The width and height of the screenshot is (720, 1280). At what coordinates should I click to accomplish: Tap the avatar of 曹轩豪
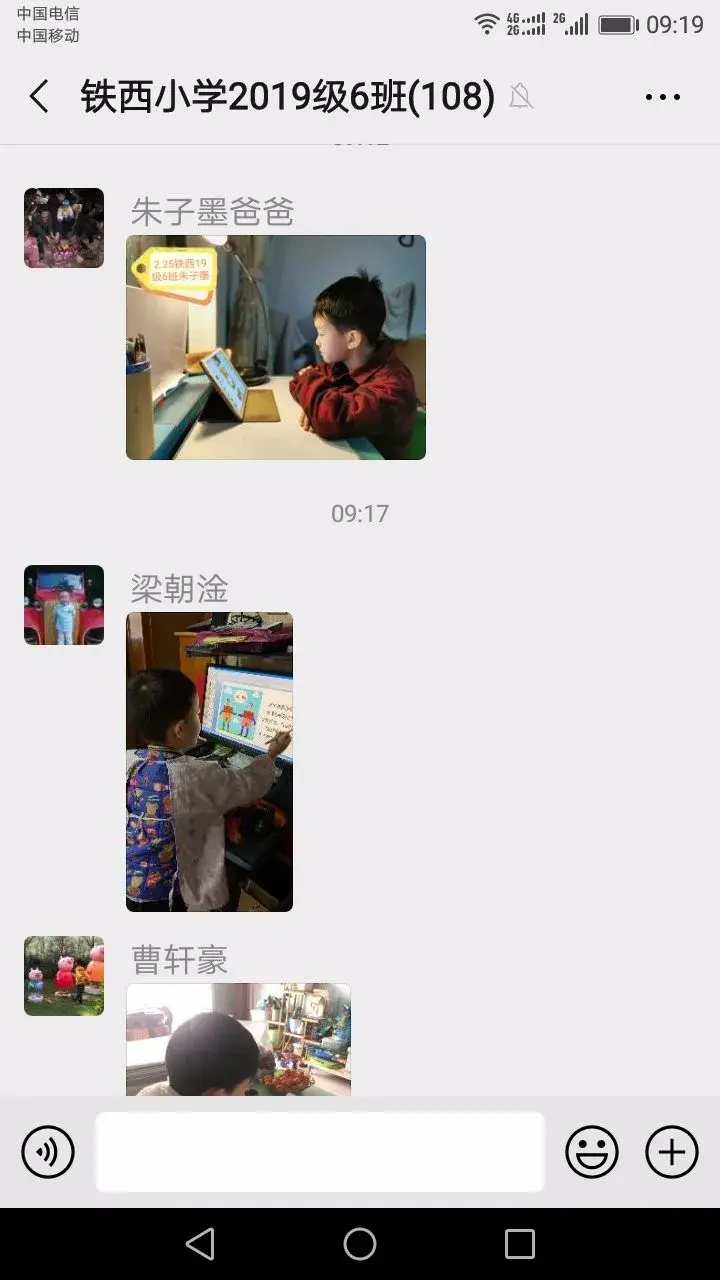coord(64,976)
